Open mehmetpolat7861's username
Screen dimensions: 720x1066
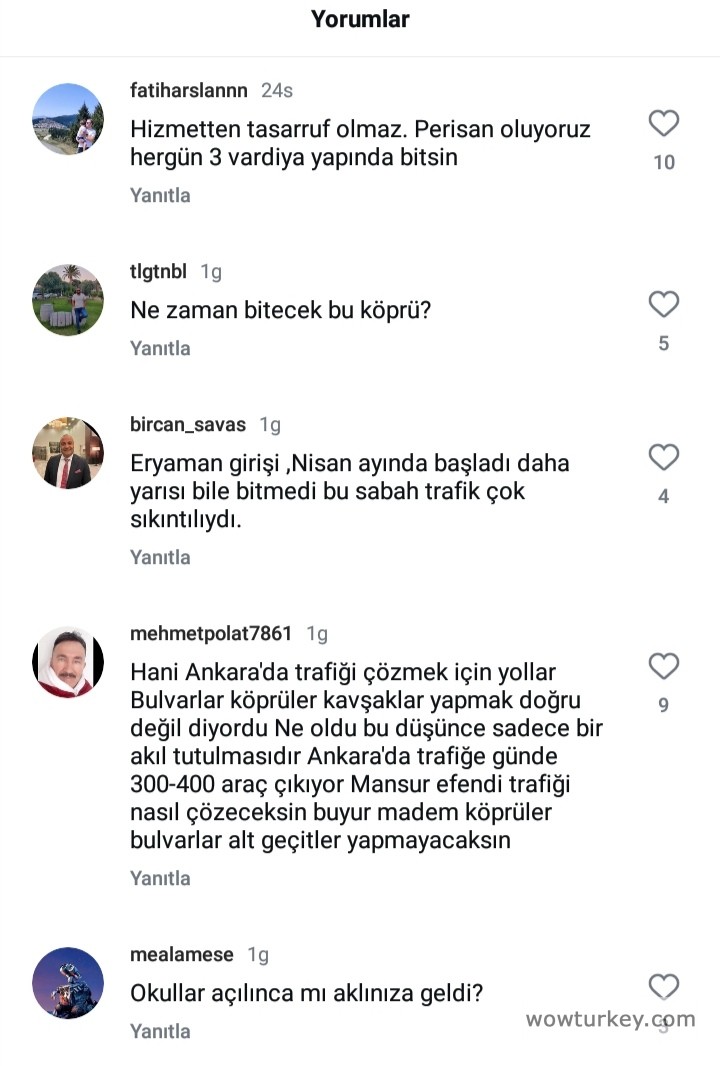coord(210,632)
